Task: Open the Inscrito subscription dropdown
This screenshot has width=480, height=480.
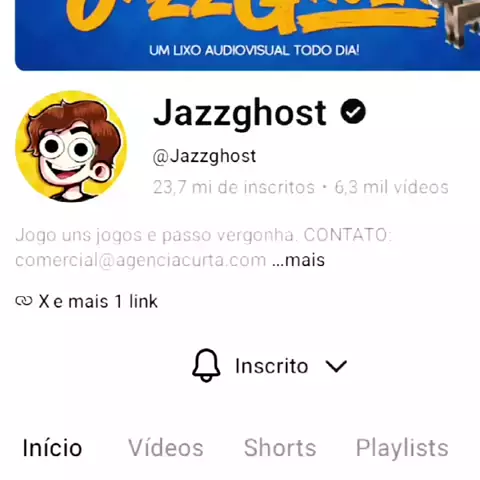Action: coord(269,366)
